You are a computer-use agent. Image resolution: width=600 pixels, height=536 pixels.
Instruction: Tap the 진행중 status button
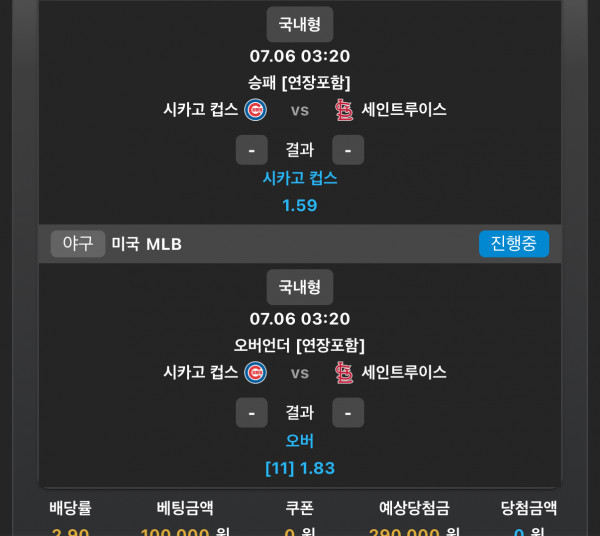513,244
